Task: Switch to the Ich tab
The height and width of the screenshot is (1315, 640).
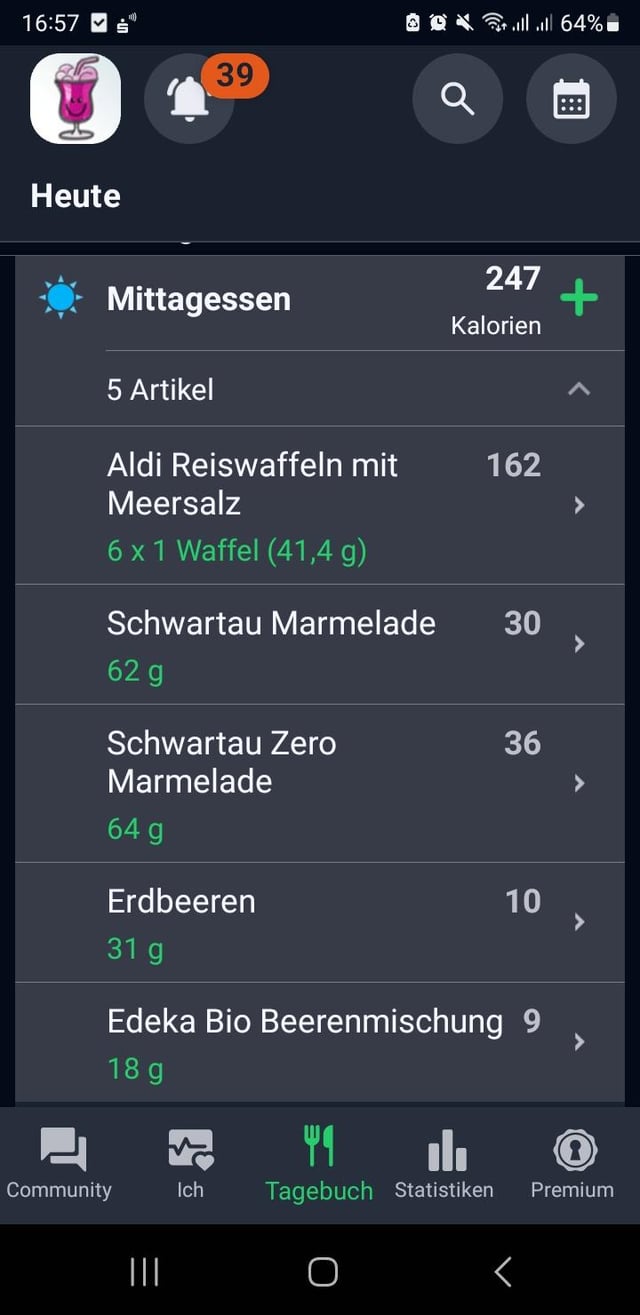Action: [190, 1164]
